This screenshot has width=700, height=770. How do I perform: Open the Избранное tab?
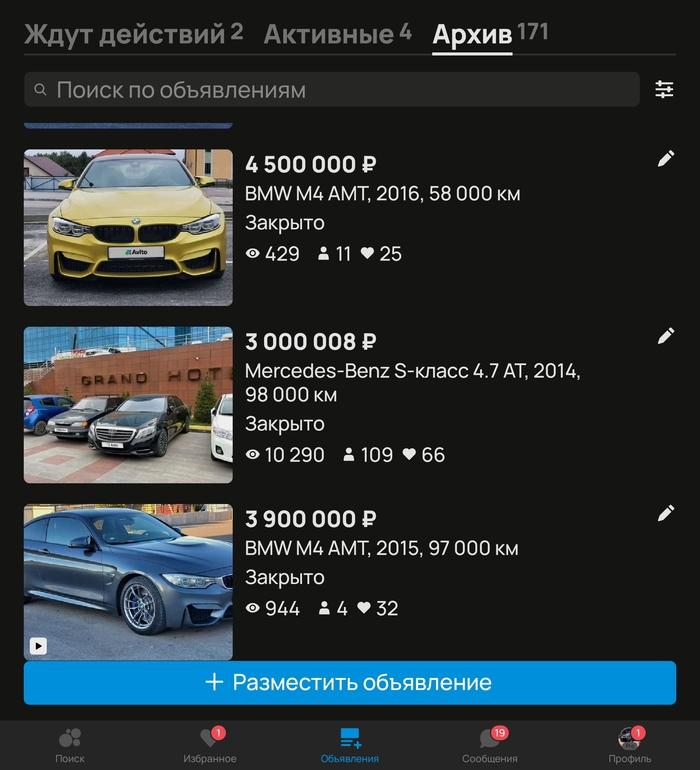click(x=210, y=745)
